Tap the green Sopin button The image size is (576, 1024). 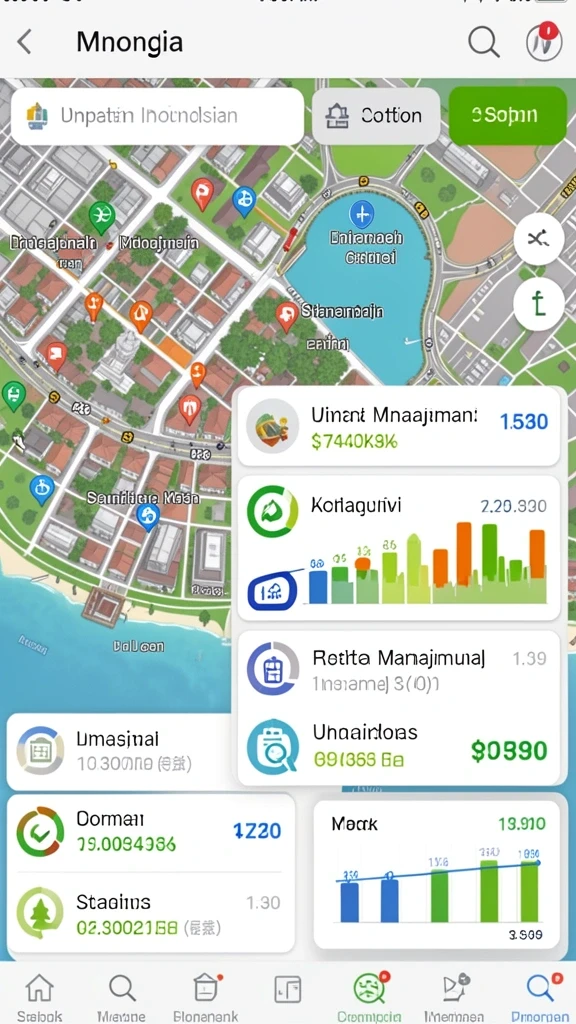click(x=507, y=116)
